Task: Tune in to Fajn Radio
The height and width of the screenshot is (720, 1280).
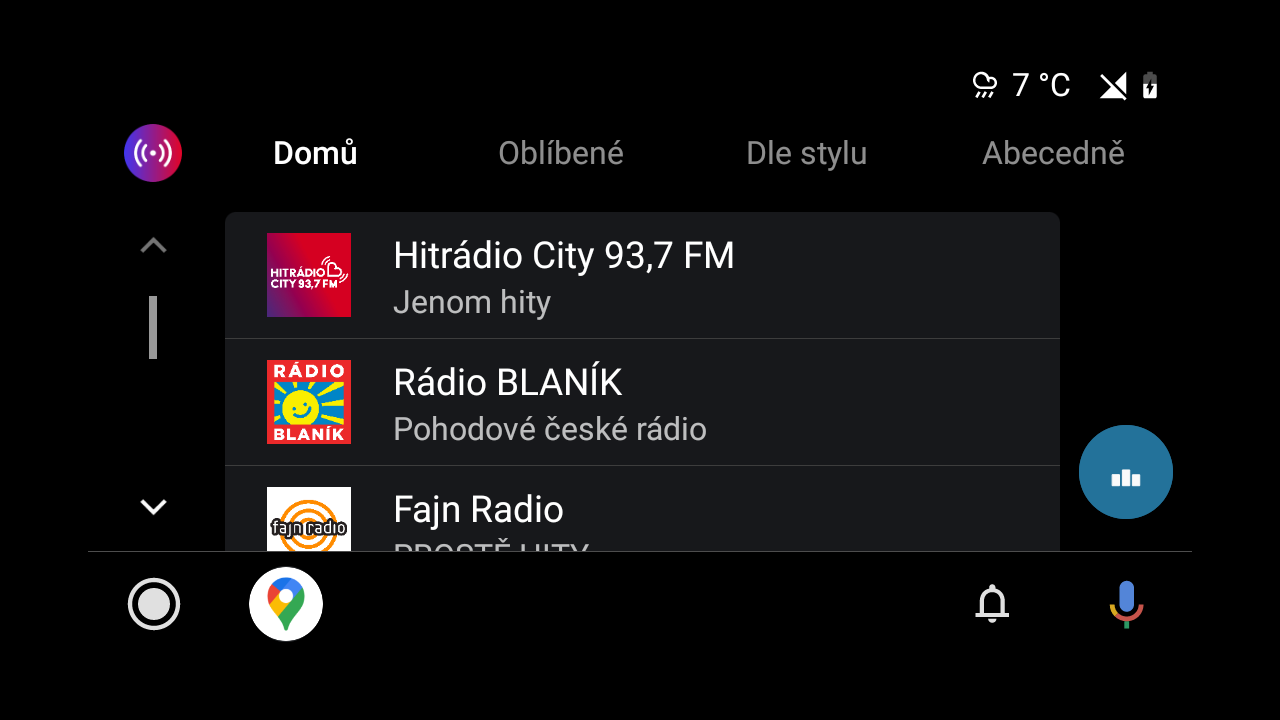Action: pos(642,512)
